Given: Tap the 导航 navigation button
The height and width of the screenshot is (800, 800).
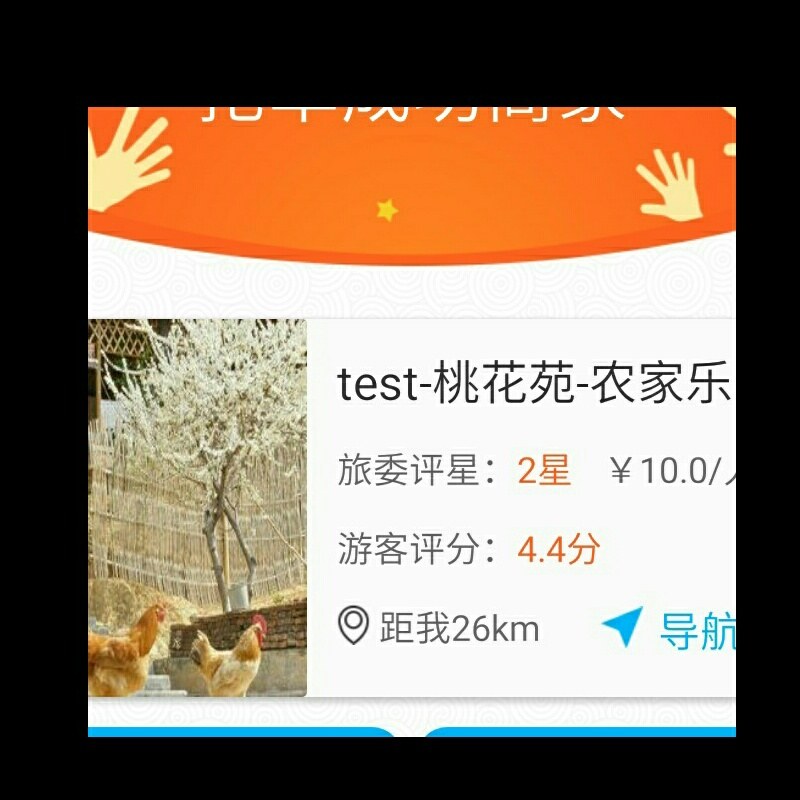Looking at the screenshot, I should [x=670, y=629].
